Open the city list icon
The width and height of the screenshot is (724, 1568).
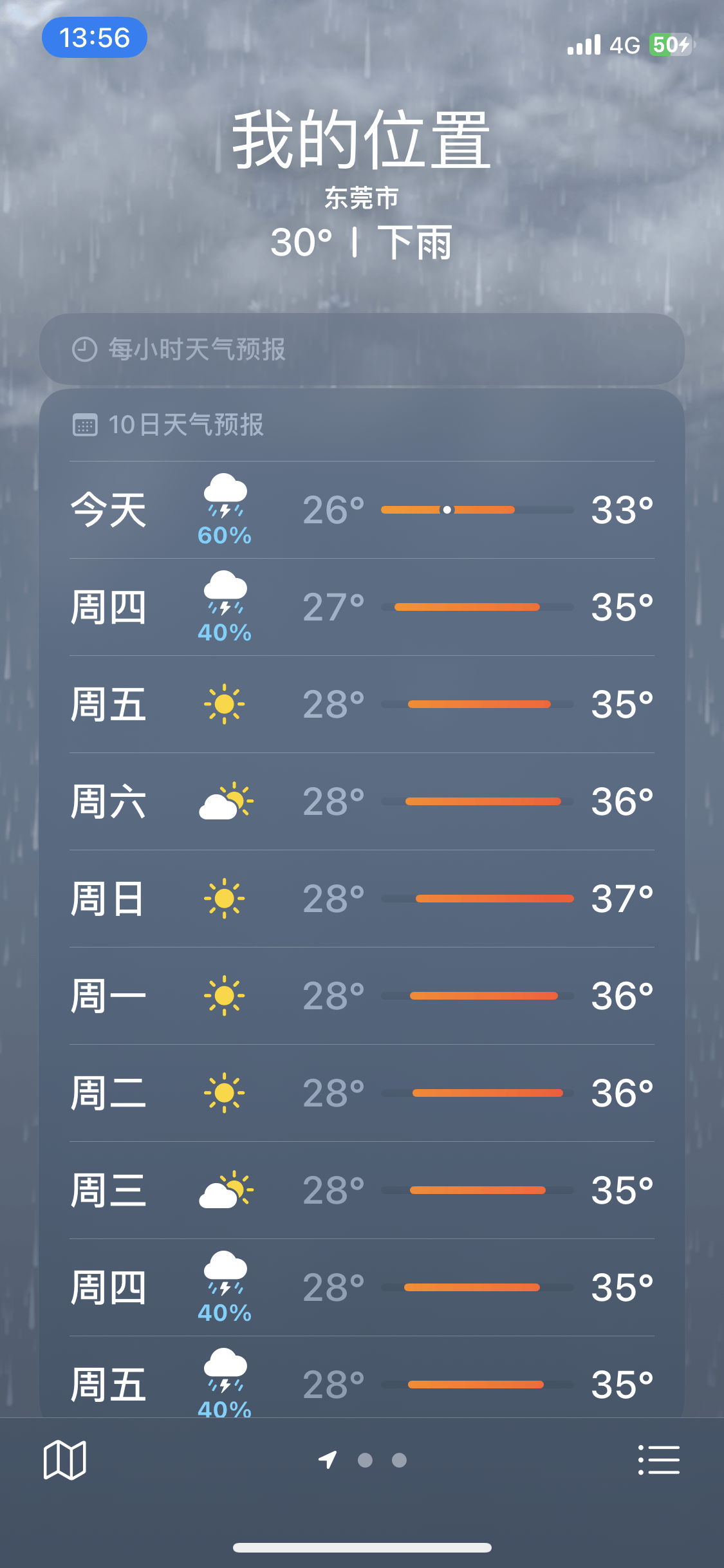coord(658,1460)
